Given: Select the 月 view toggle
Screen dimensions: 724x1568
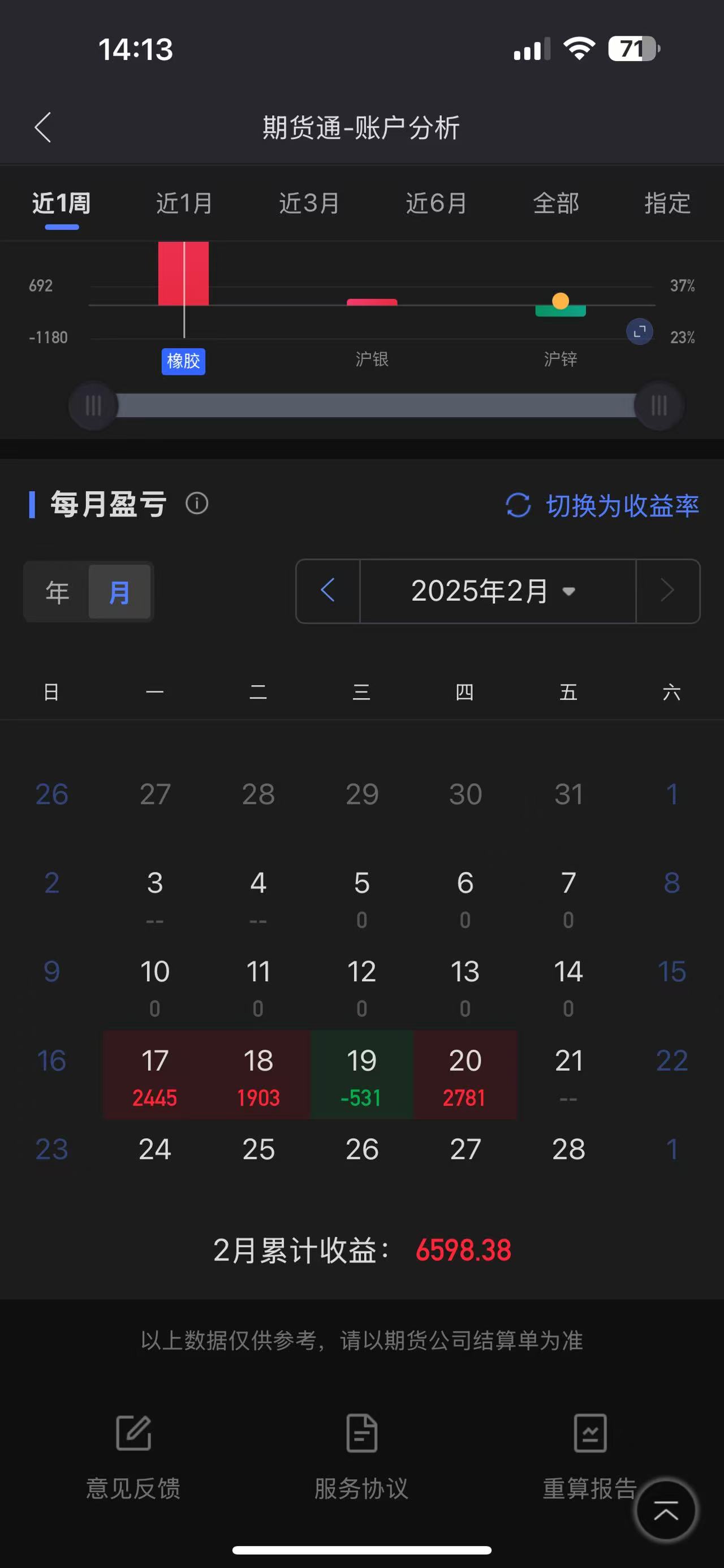Looking at the screenshot, I should [x=119, y=592].
